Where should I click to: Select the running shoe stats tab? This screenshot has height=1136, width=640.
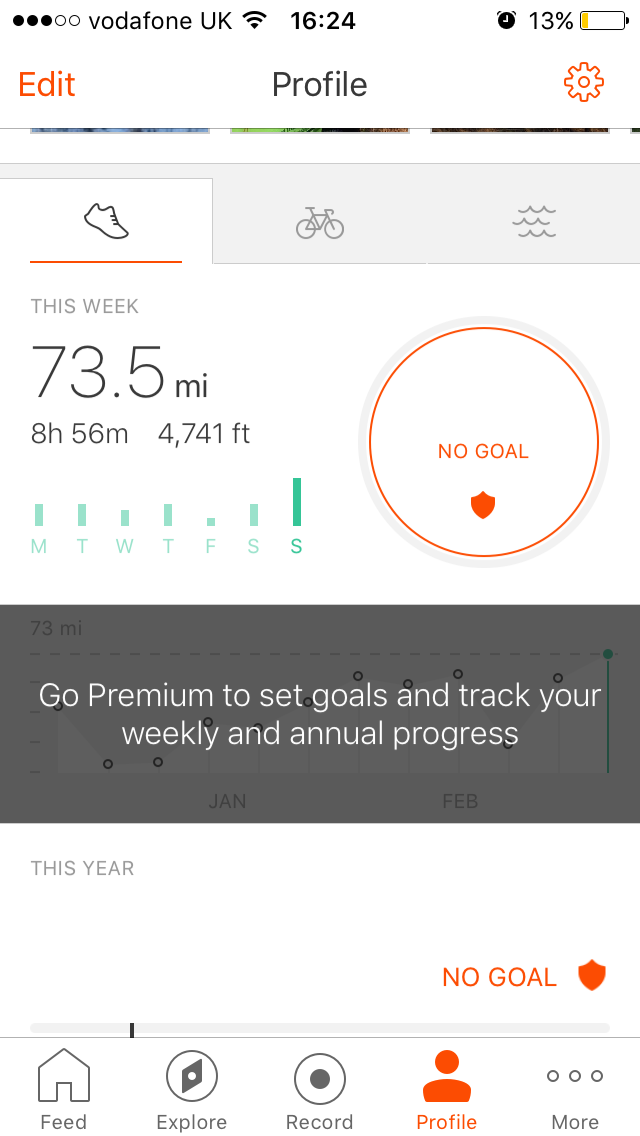coord(107,221)
